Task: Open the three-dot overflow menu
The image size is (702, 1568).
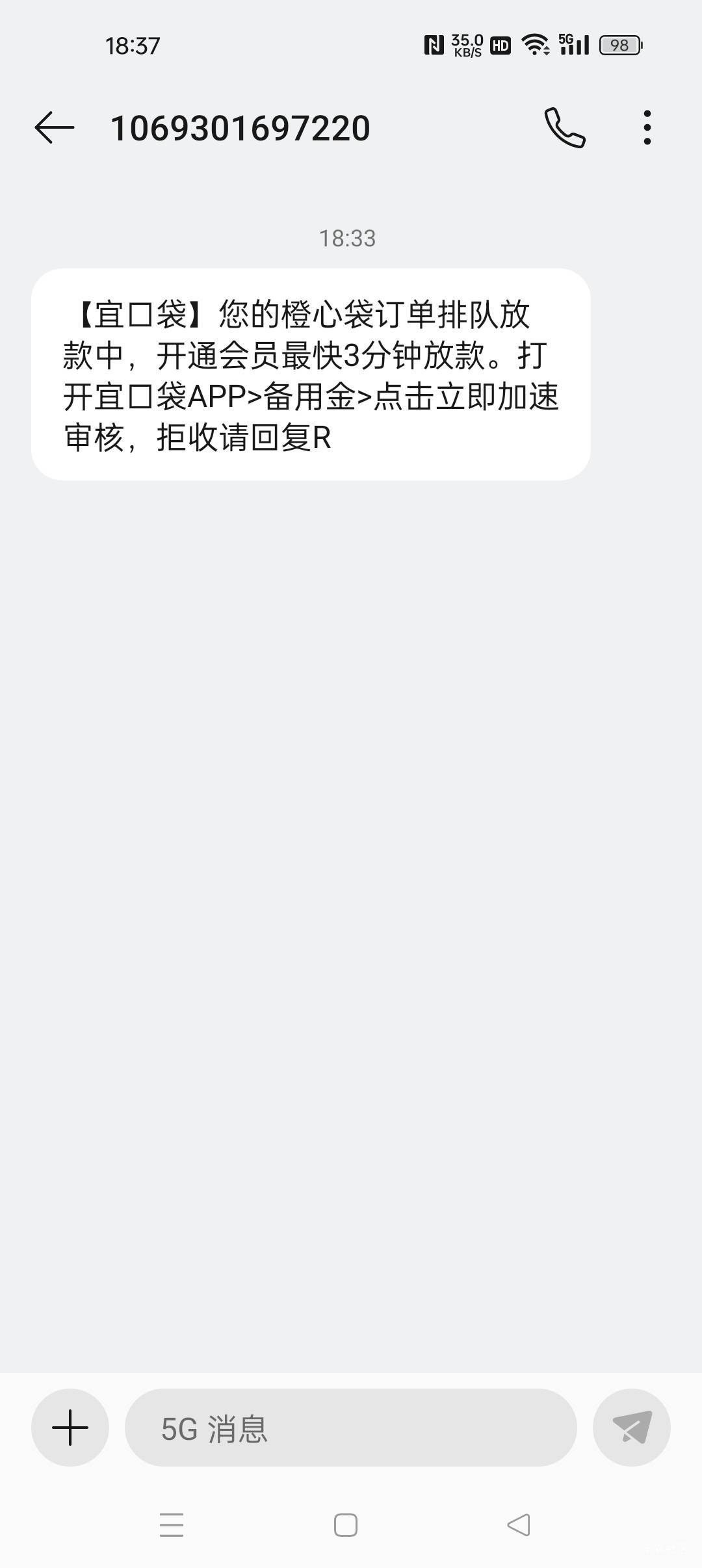Action: (647, 127)
